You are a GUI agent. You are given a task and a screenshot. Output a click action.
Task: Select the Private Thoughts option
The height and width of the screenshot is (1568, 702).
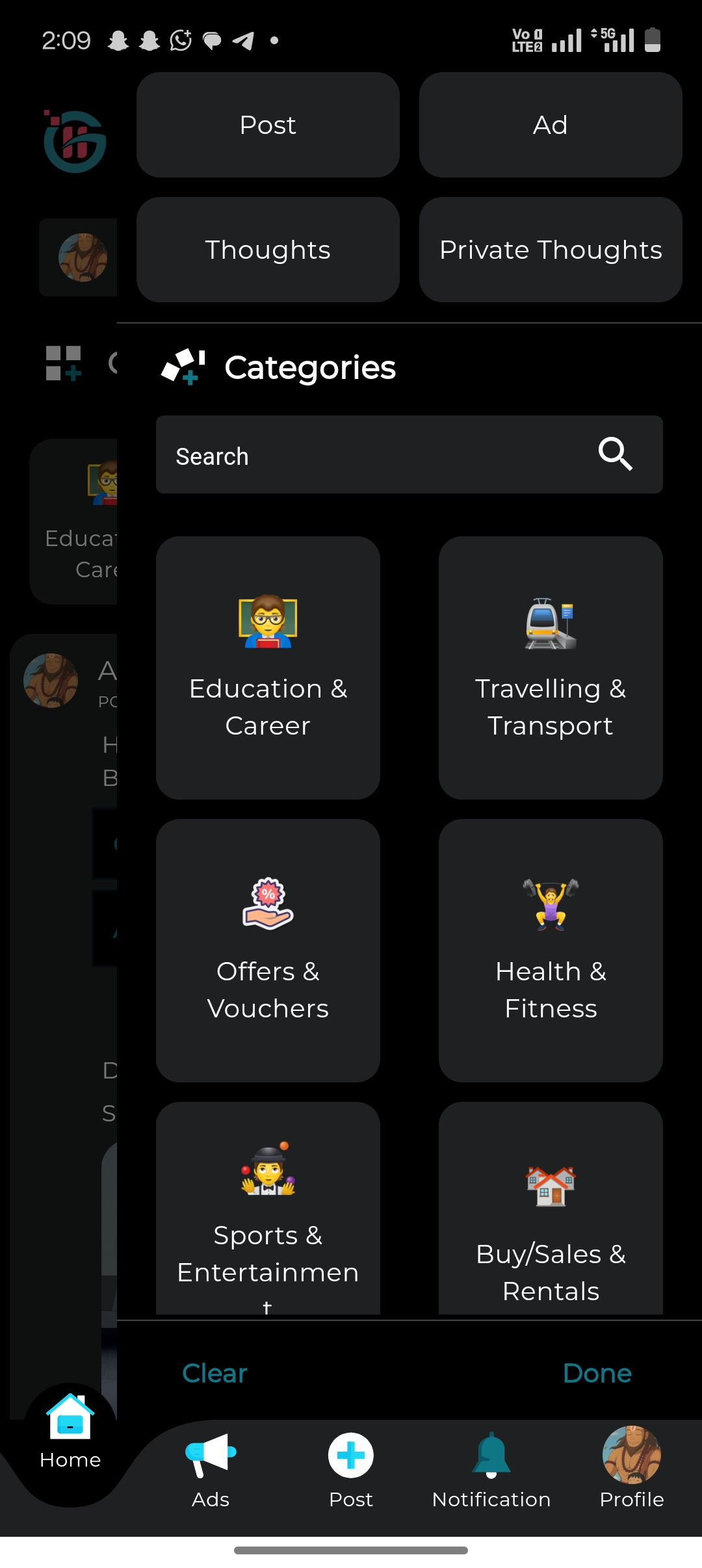[550, 249]
